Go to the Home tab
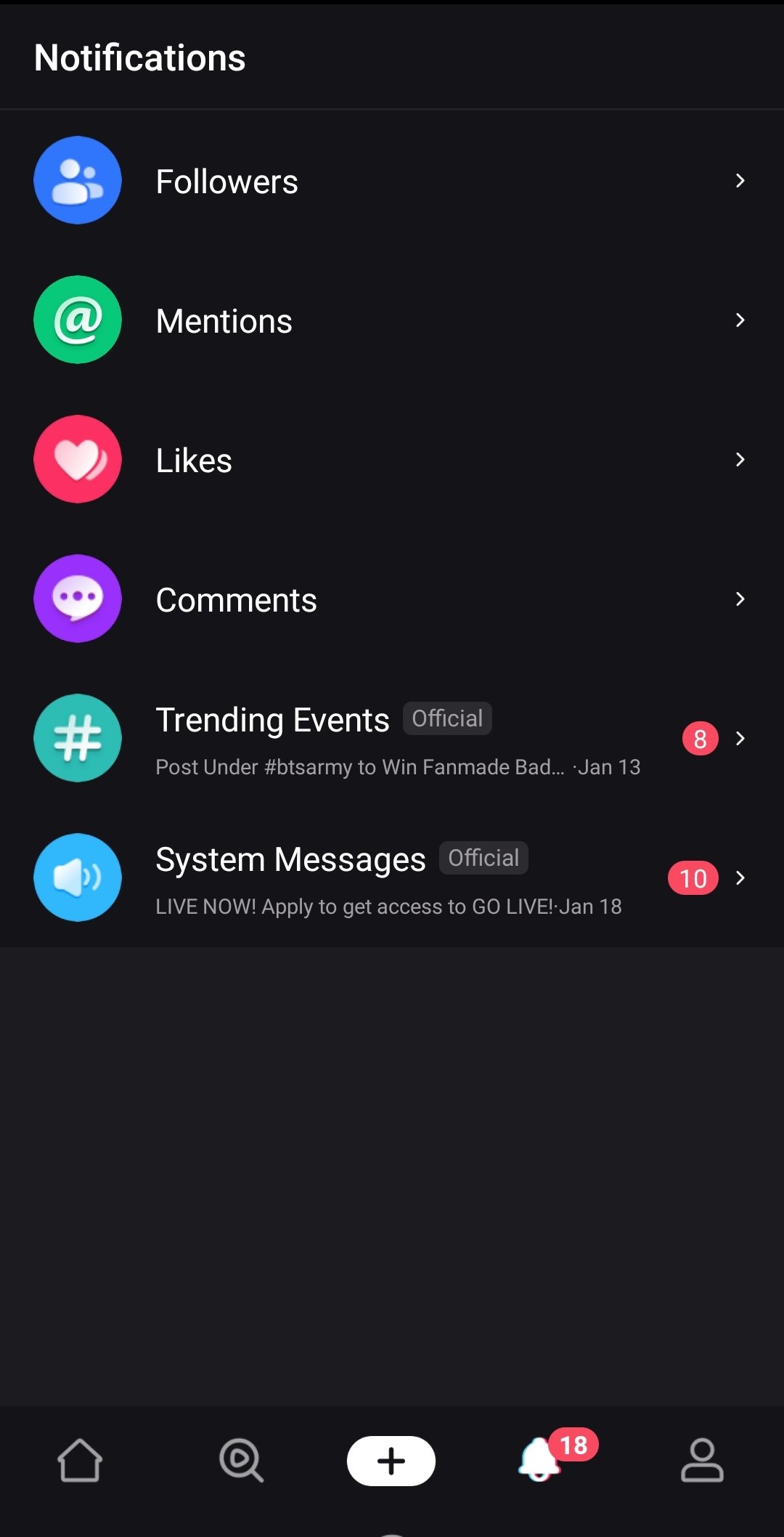The height and width of the screenshot is (1537, 784). tap(80, 1460)
